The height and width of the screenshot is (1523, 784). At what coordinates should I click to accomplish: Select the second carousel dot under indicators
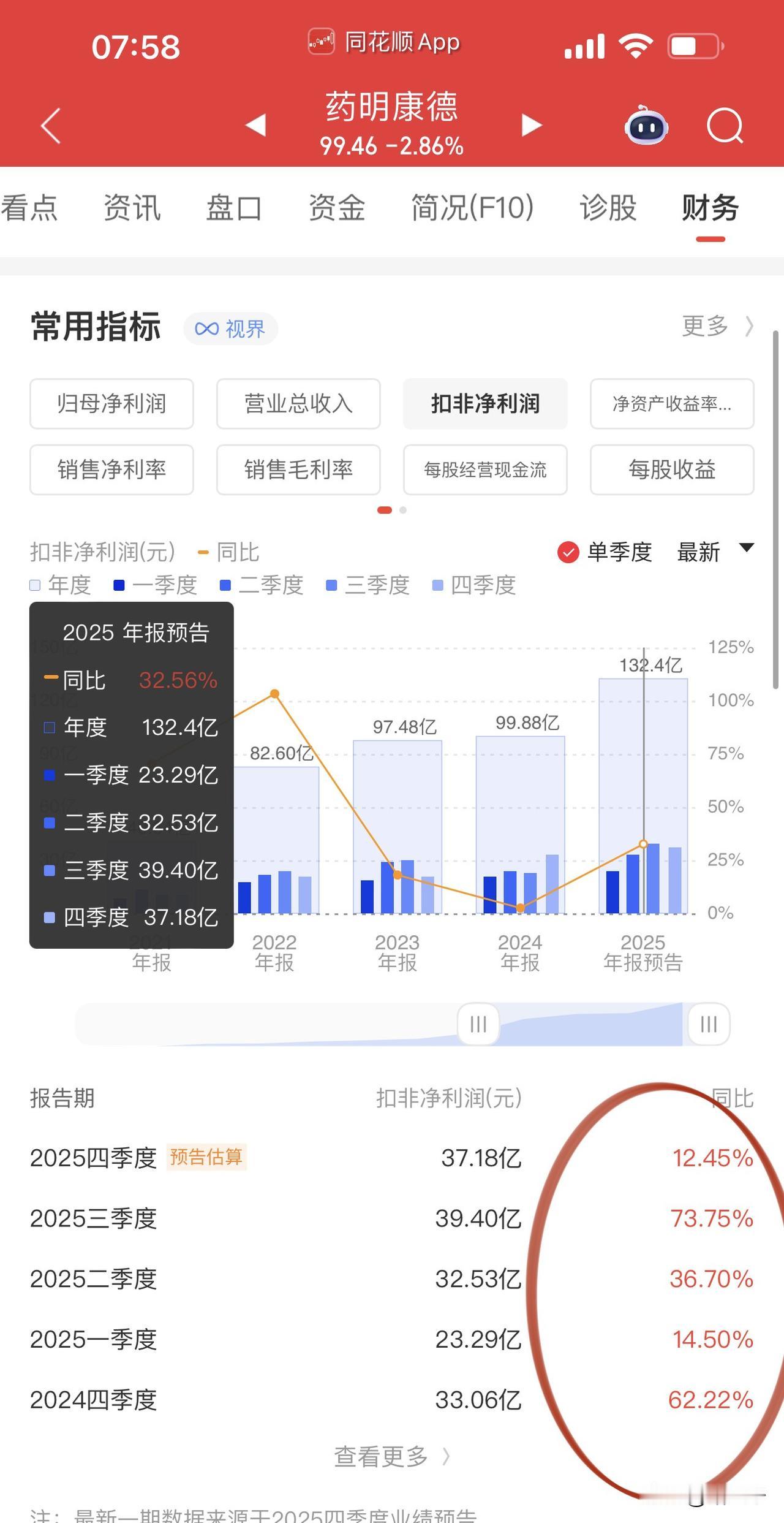pyautogui.click(x=403, y=510)
